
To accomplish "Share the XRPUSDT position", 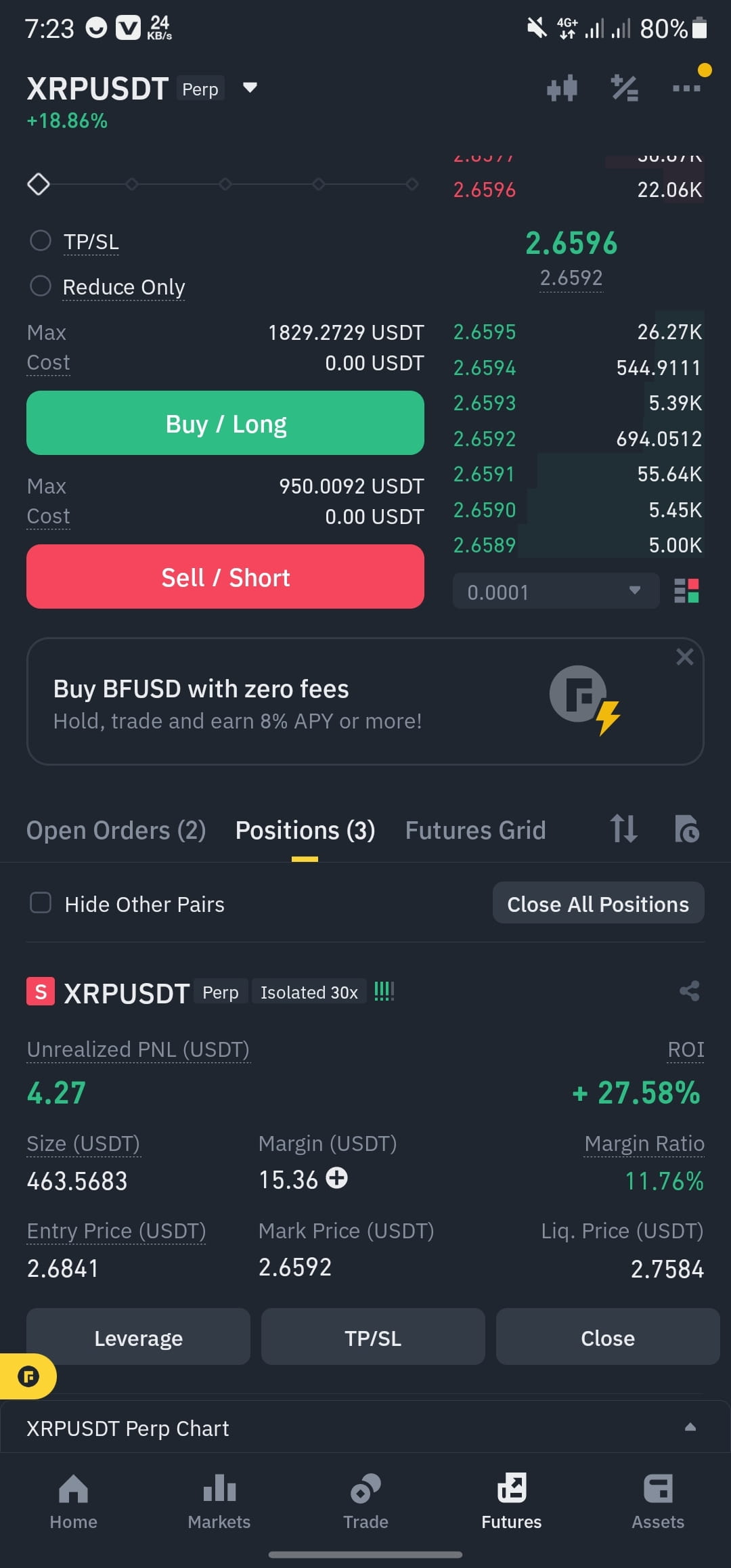I will tap(689, 992).
